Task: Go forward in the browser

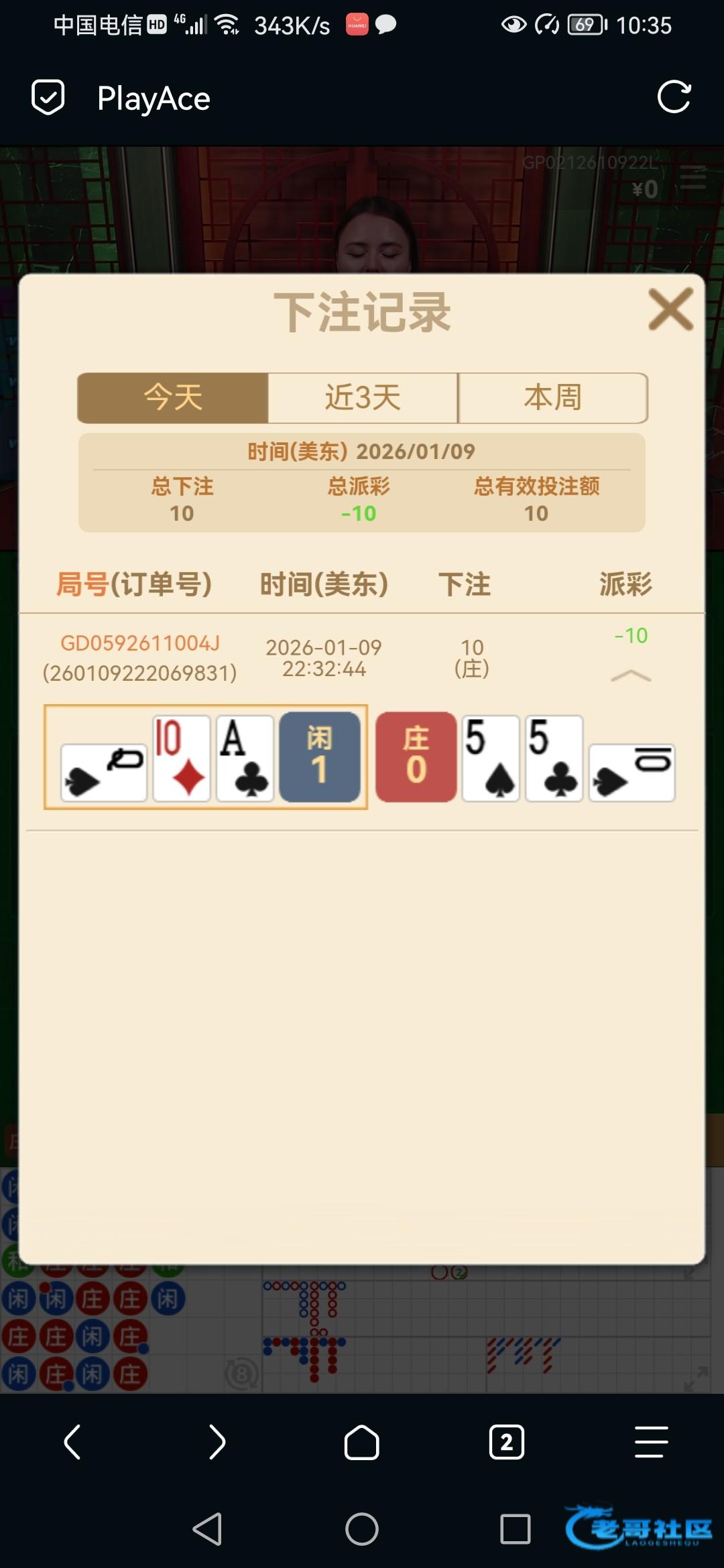Action: 217,1442
